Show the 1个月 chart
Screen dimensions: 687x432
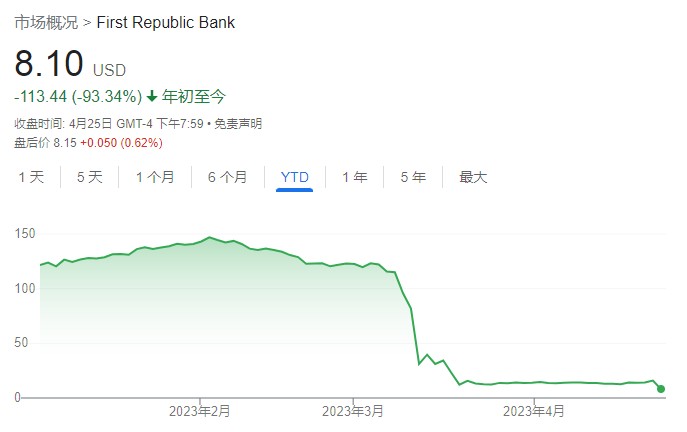tap(155, 177)
